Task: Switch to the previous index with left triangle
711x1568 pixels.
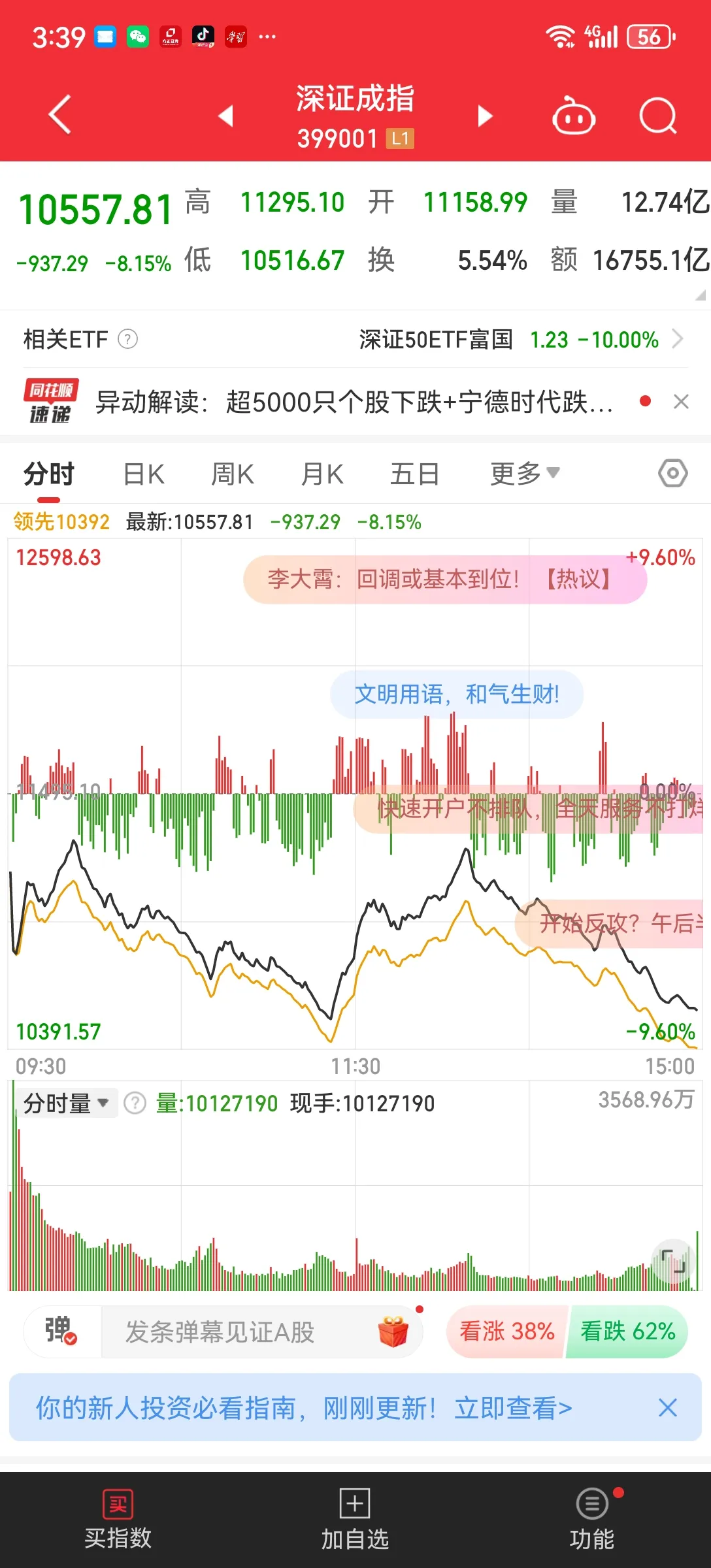Action: (226, 116)
